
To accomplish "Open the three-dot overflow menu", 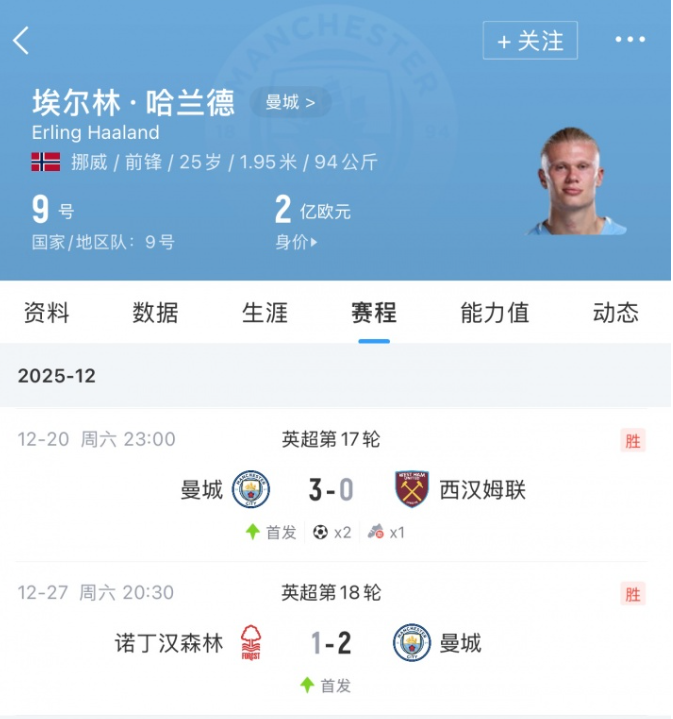I will [630, 40].
